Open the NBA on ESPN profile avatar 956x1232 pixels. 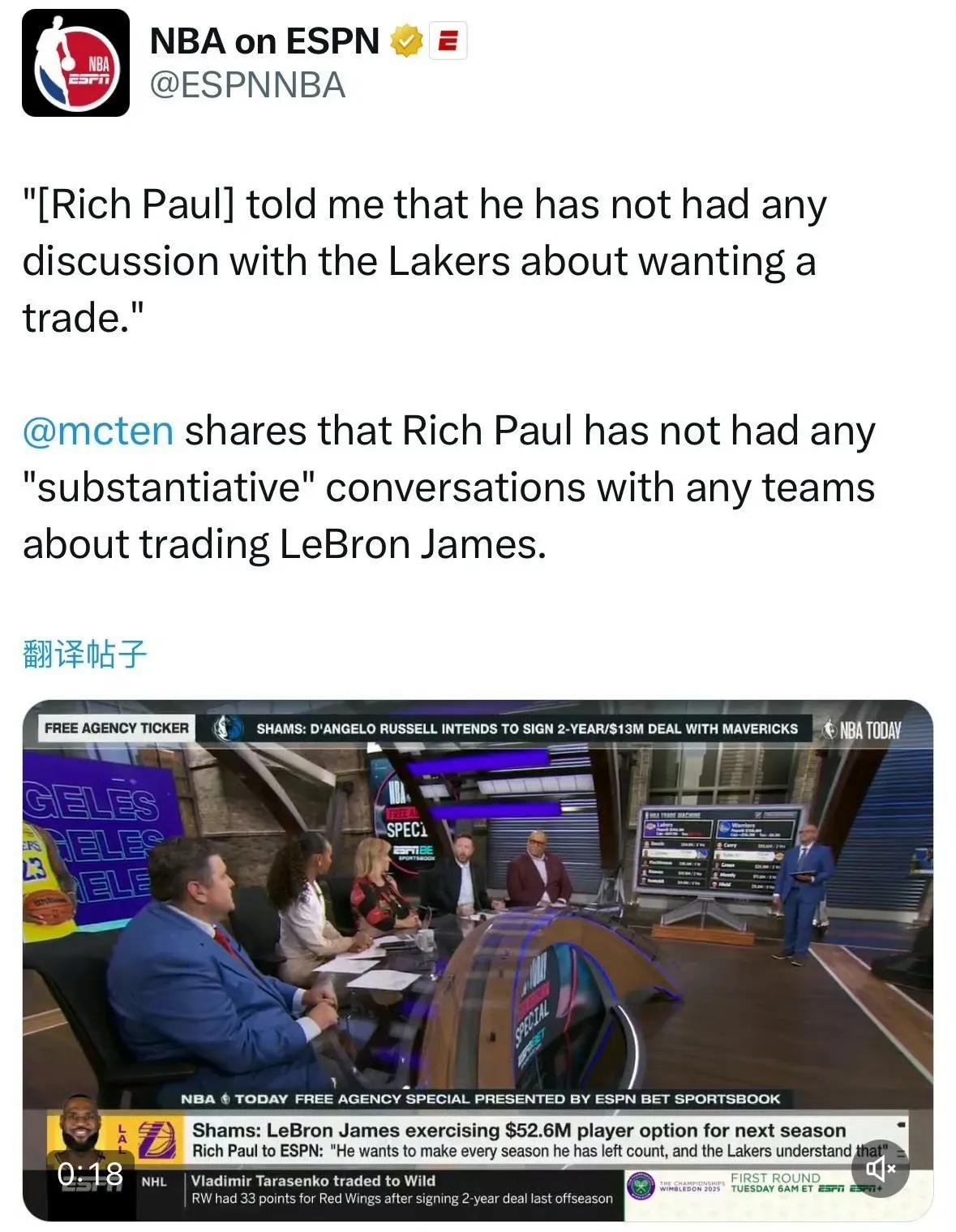pos(75,62)
